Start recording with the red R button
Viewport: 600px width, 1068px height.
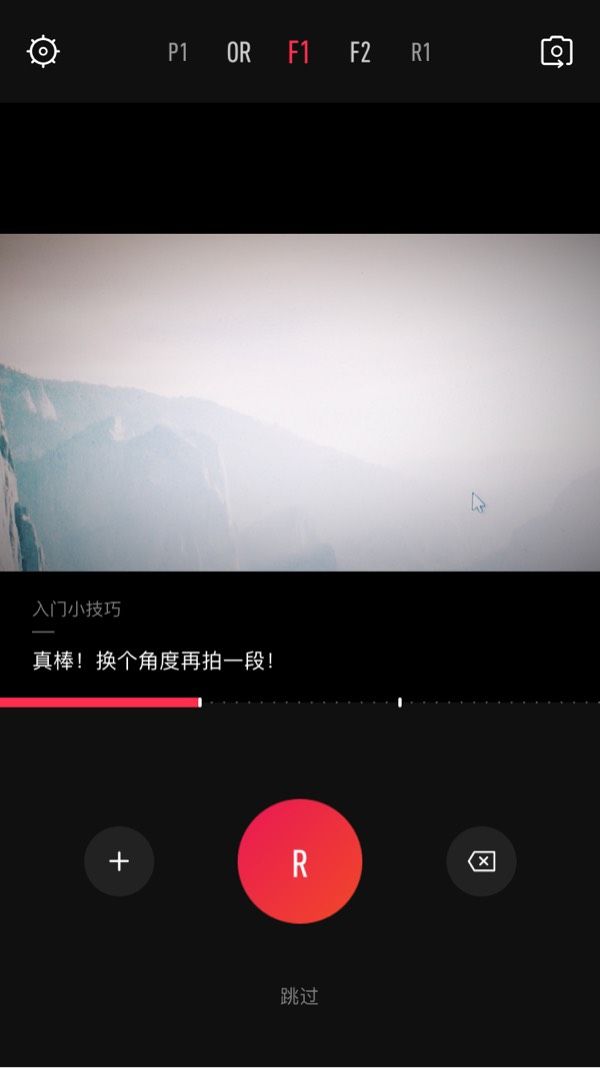300,862
